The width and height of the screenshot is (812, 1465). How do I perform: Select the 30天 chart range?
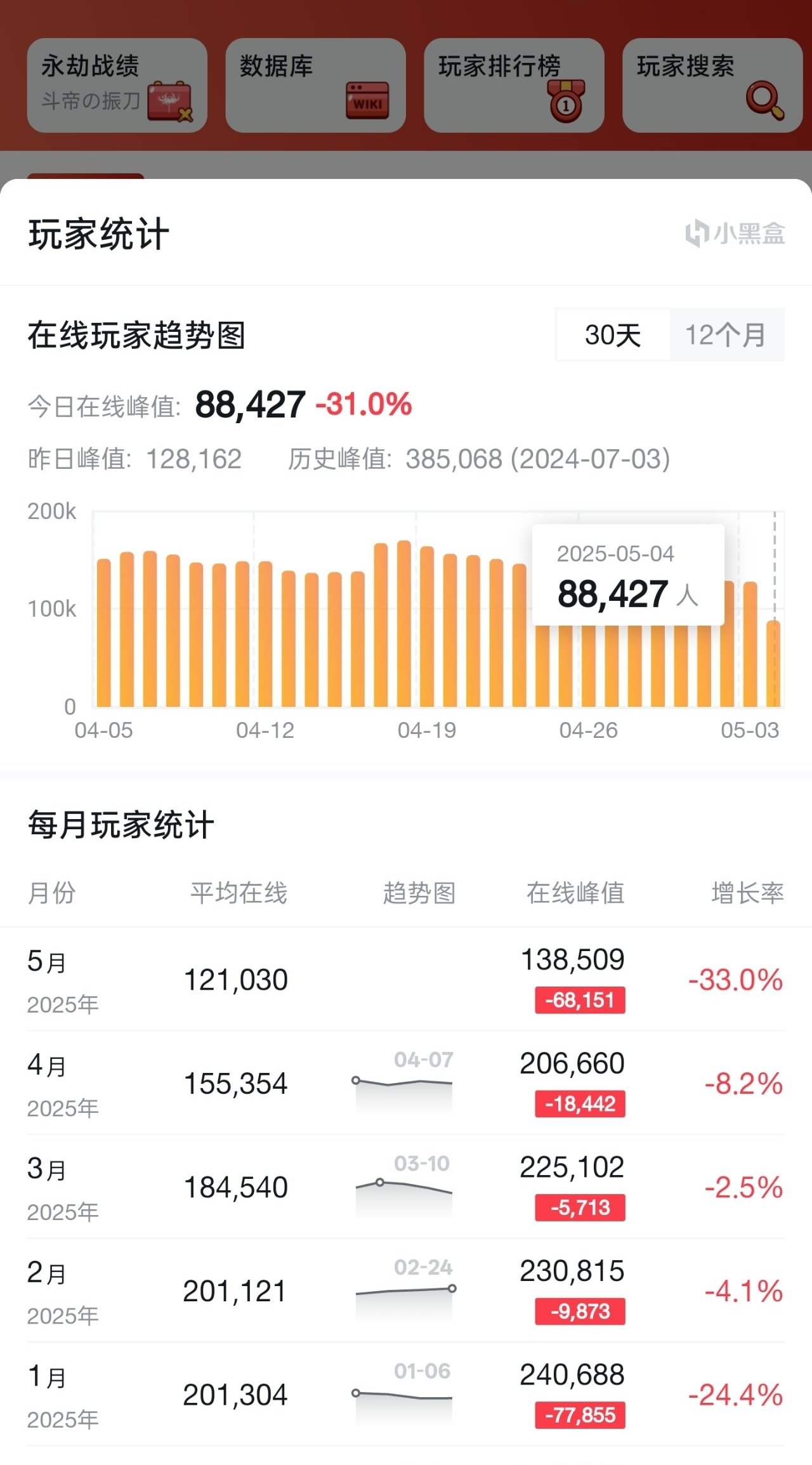click(x=613, y=335)
